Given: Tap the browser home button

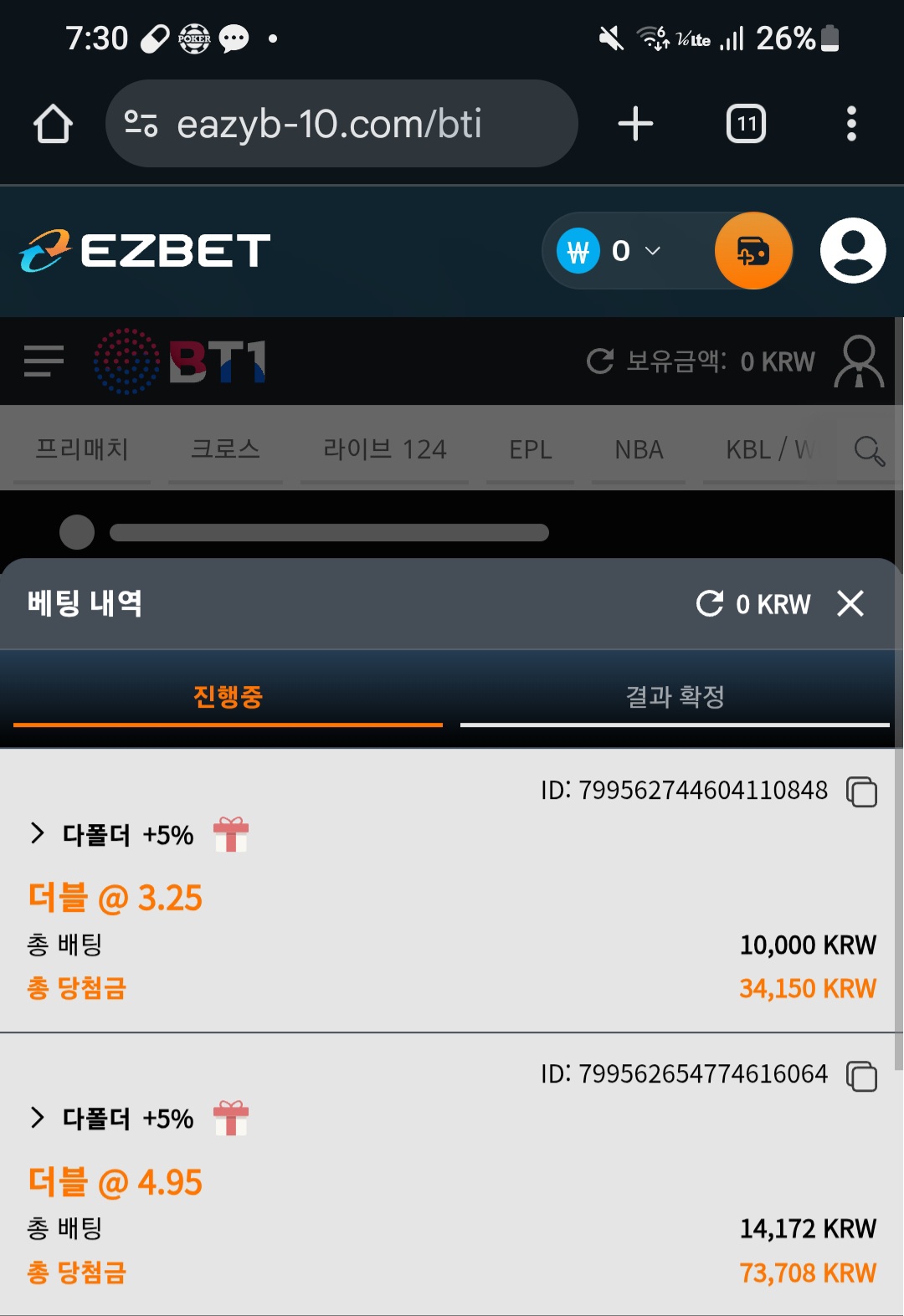Looking at the screenshot, I should (53, 124).
